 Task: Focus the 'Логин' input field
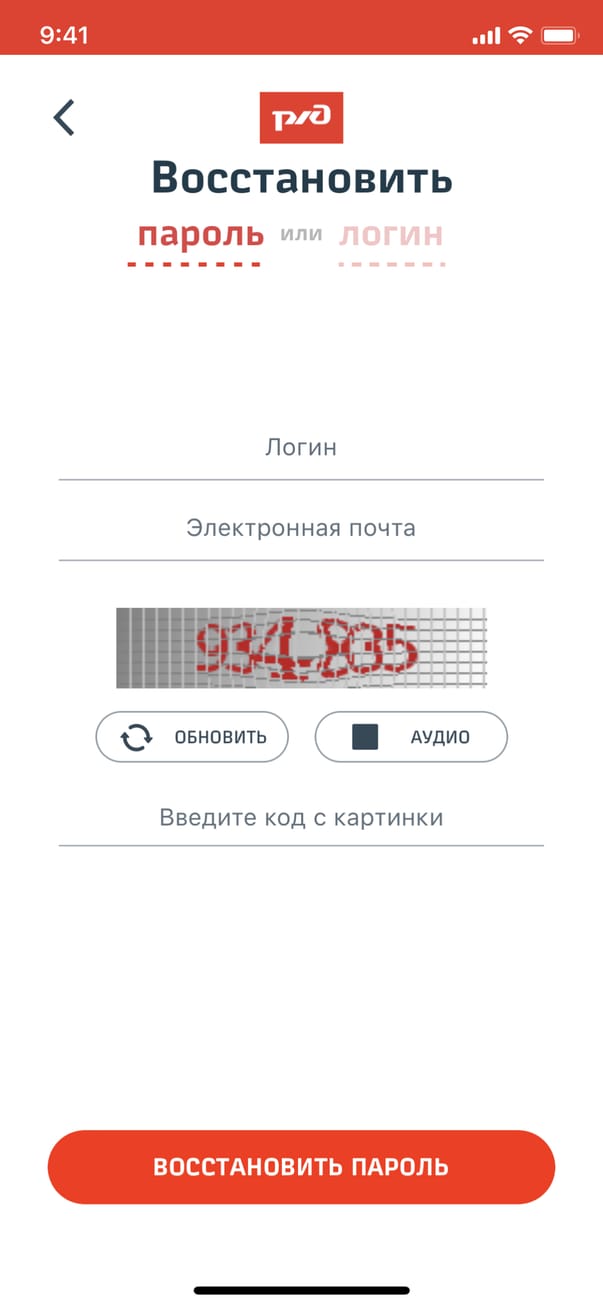click(301, 448)
